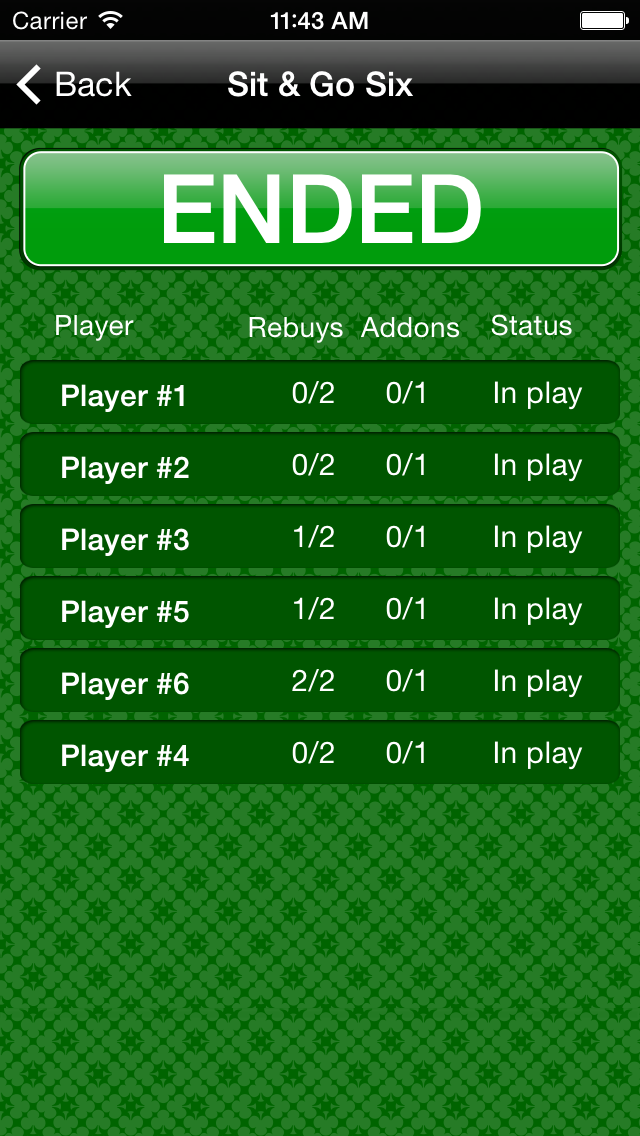Select the Player #2 row

(320, 464)
